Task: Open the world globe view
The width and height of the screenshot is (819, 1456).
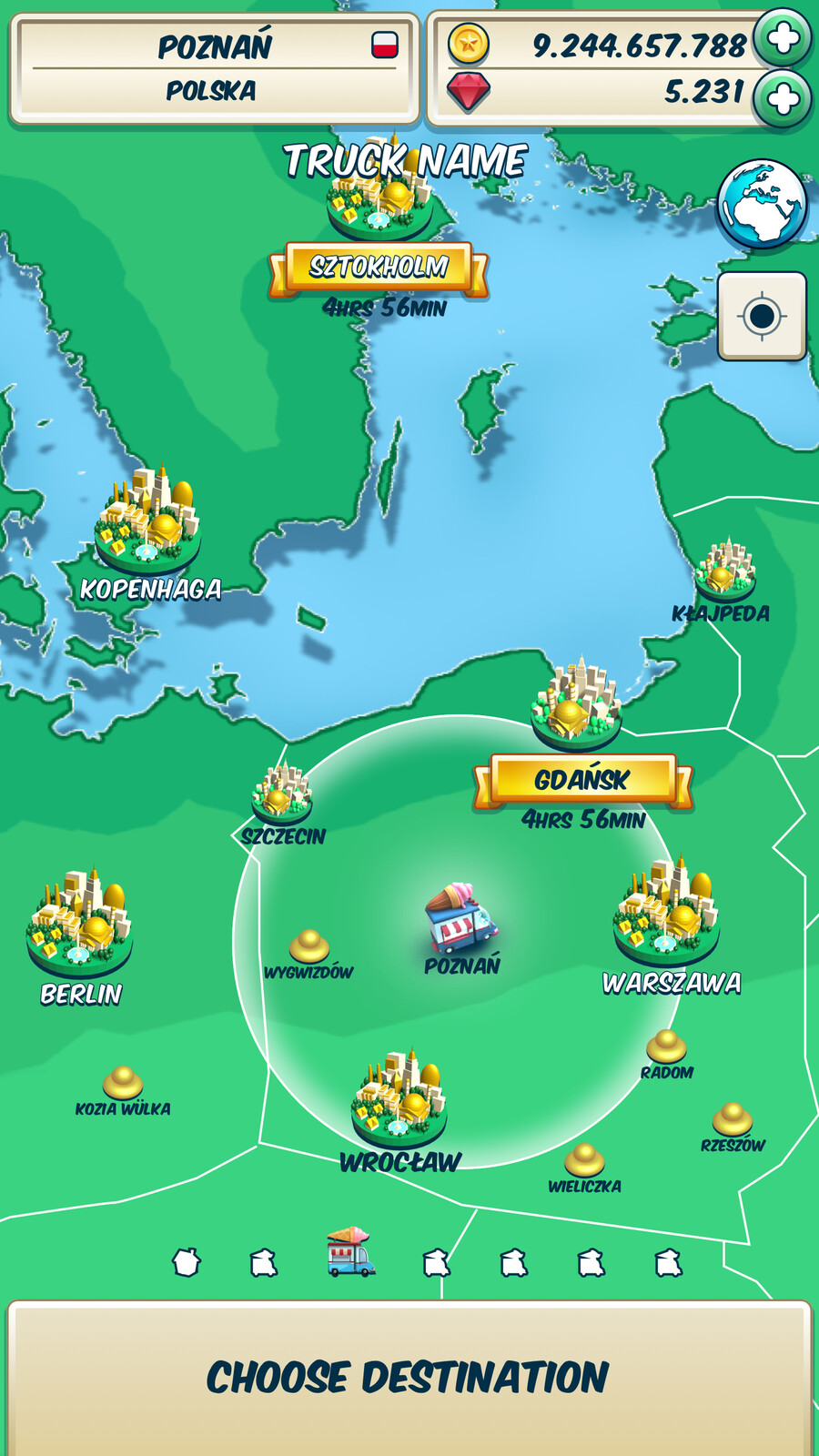Action: click(762, 204)
